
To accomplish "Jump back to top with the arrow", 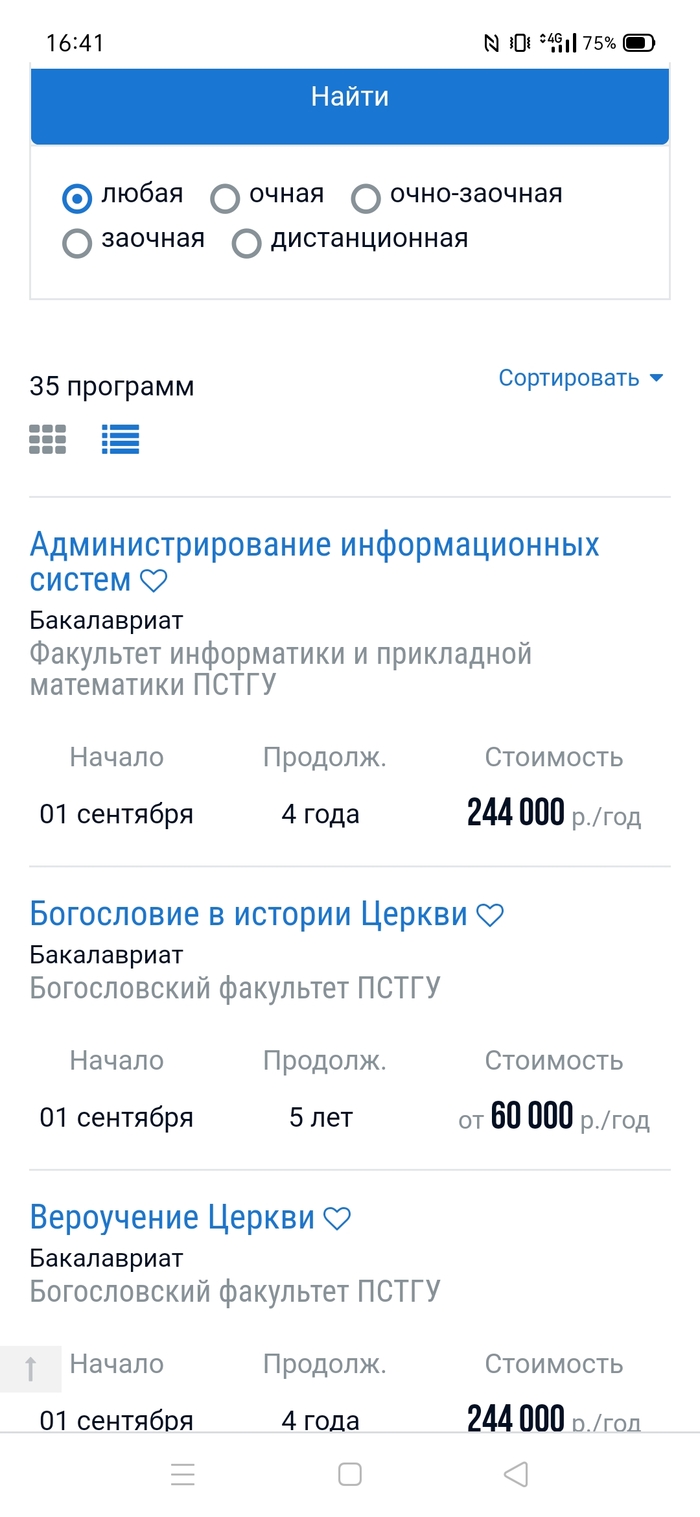I will tap(30, 1369).
